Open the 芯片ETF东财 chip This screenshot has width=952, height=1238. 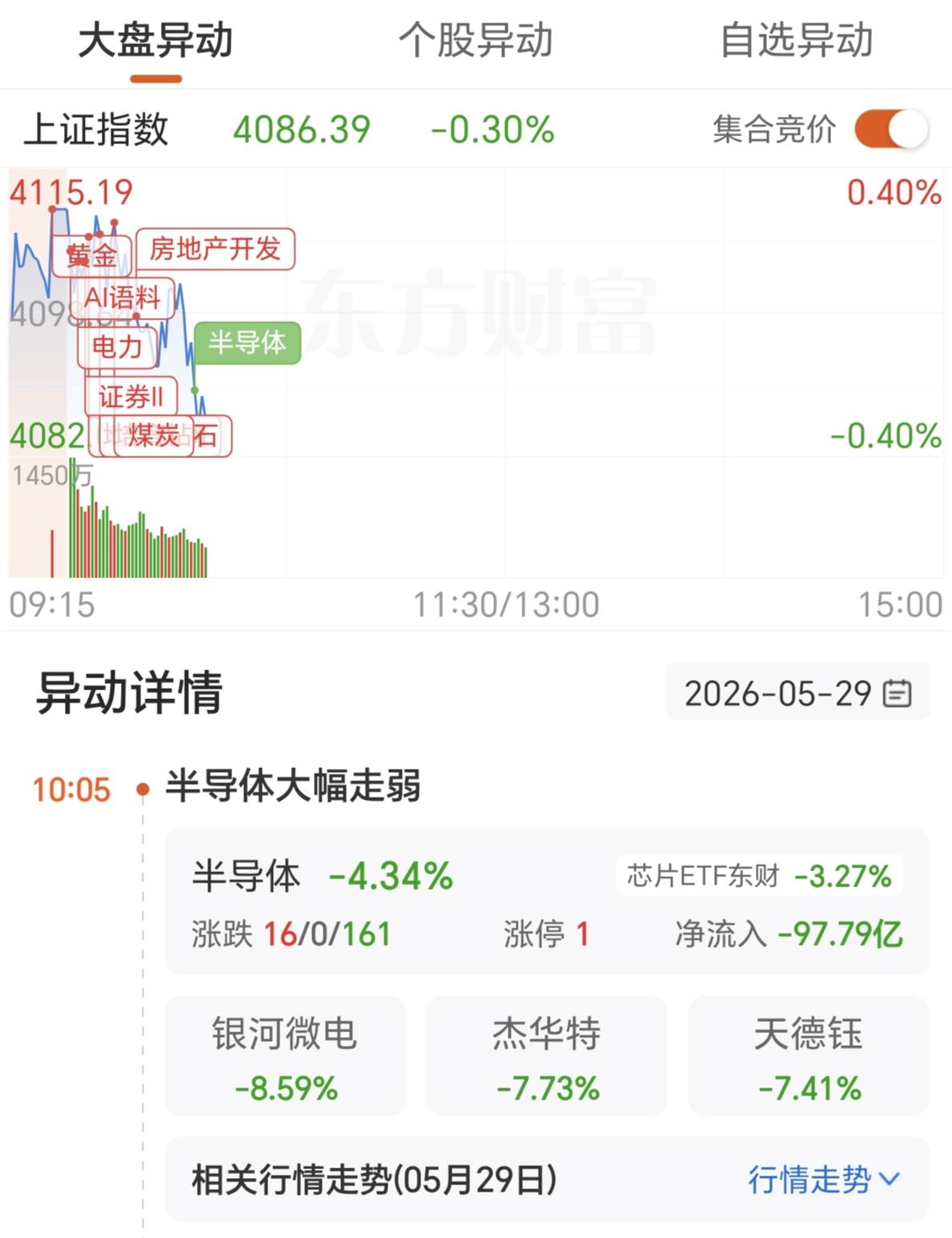pos(759,876)
